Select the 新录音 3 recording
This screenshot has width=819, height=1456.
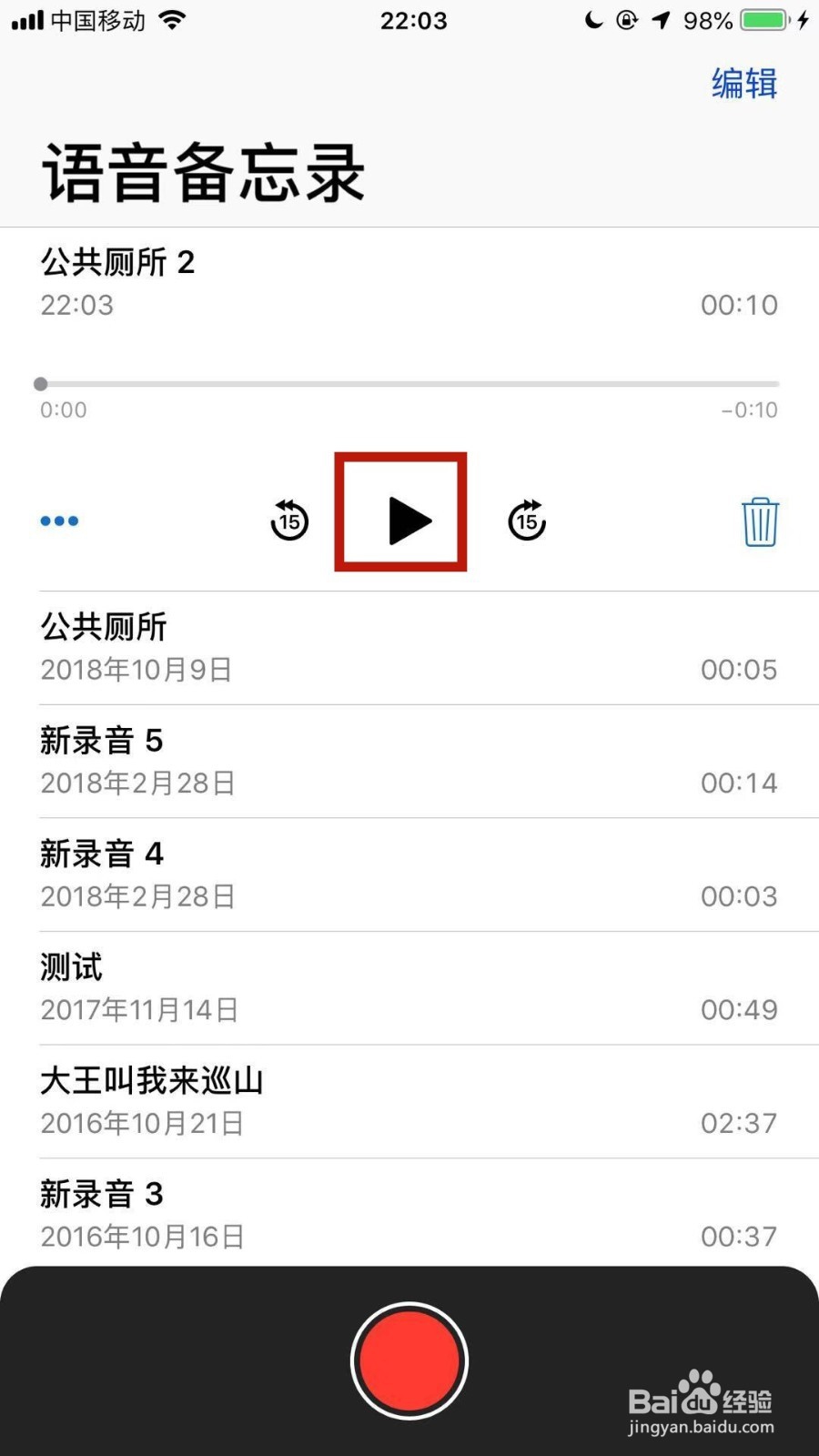click(409, 1213)
